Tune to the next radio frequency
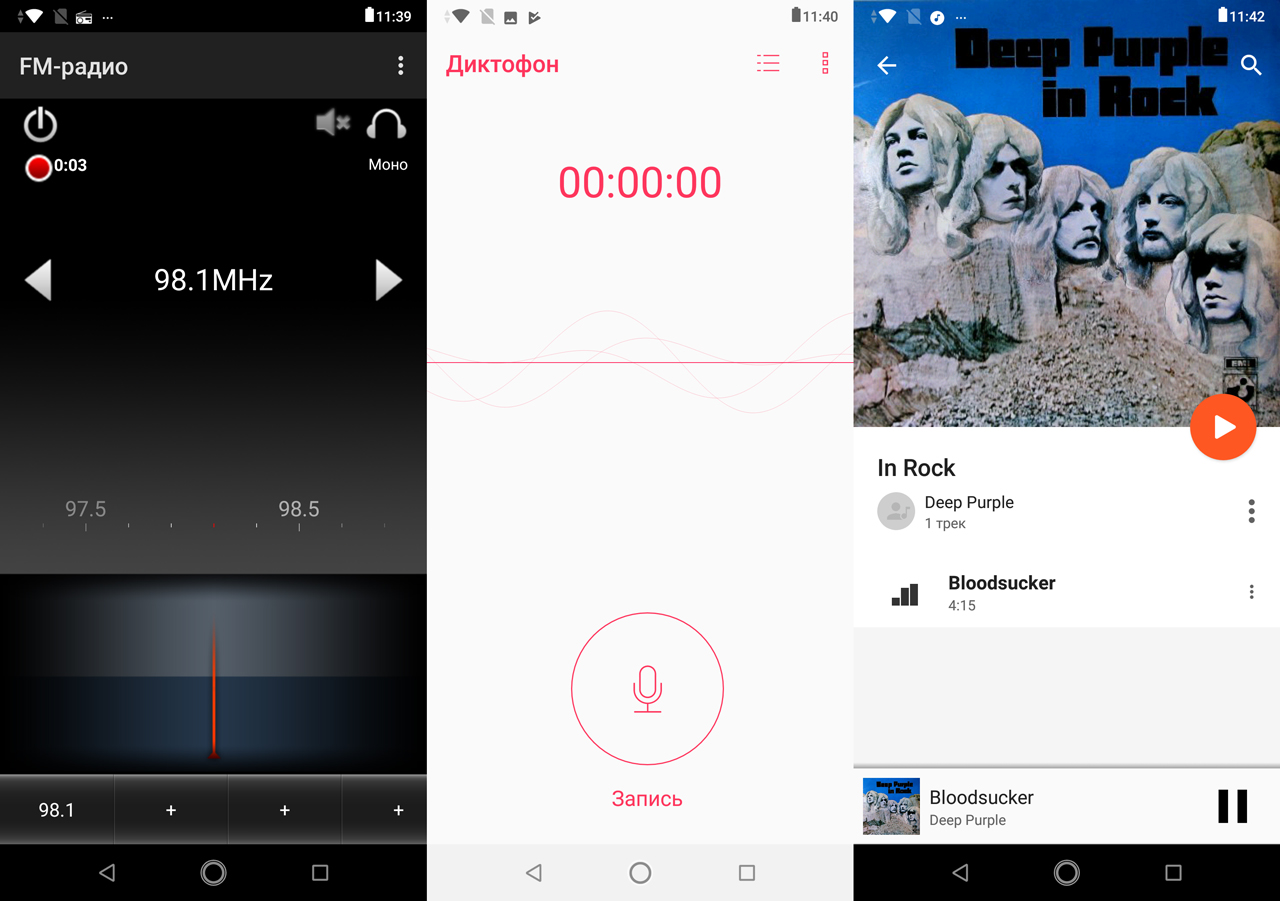This screenshot has width=1280, height=901. [x=388, y=280]
